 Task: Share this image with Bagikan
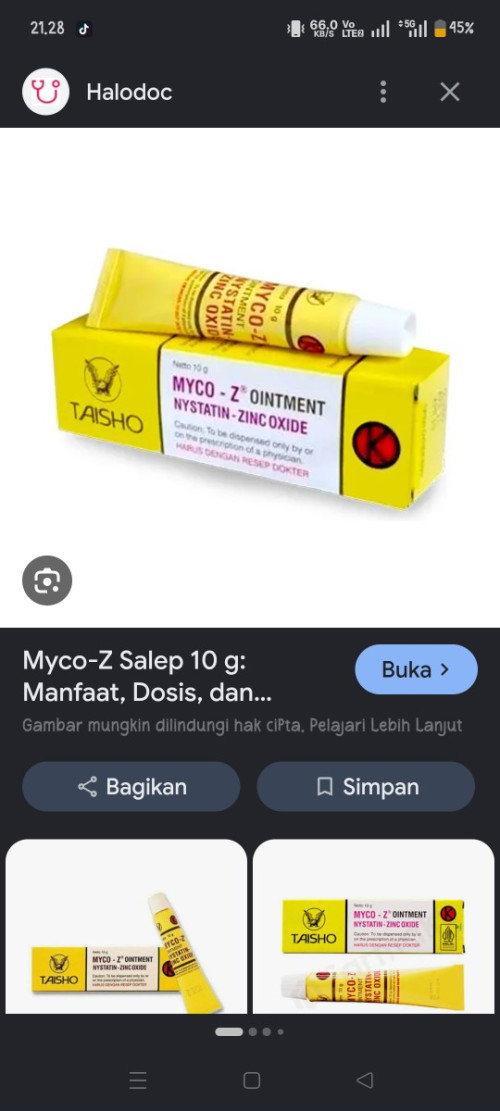tap(131, 786)
